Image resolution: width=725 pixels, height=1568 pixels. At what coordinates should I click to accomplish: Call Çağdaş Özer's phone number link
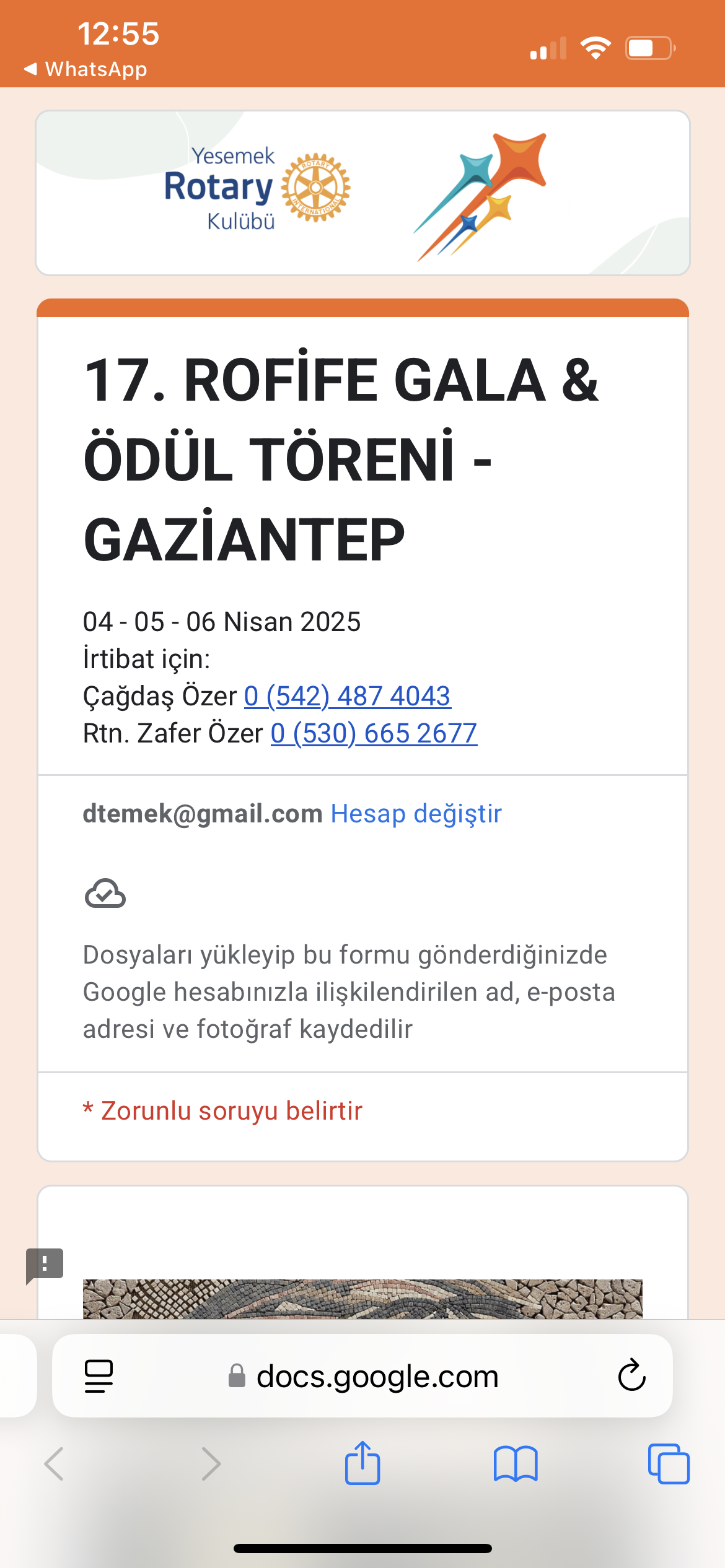pyautogui.click(x=348, y=696)
